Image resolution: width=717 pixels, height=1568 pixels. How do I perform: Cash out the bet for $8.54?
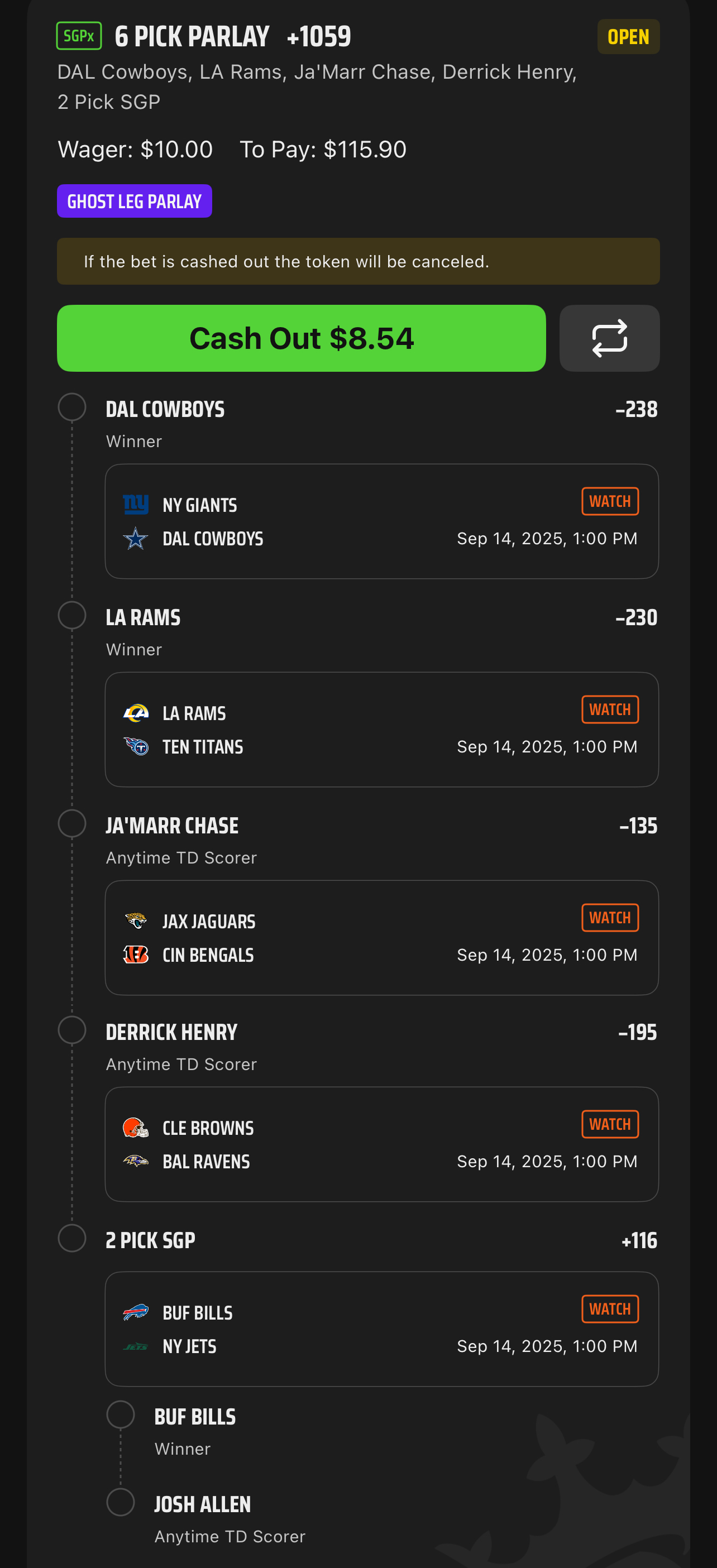click(x=301, y=338)
